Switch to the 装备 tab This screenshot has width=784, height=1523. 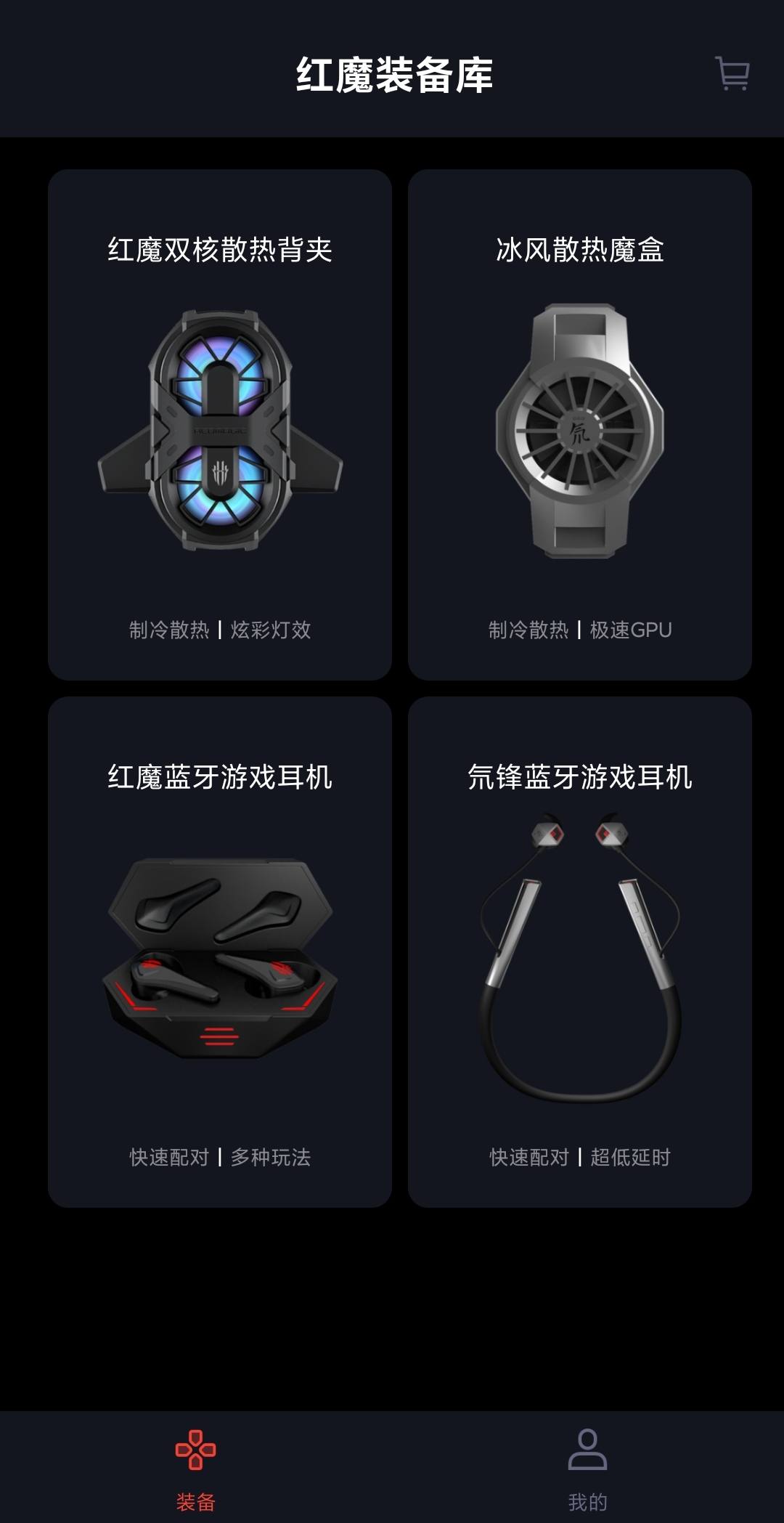[195, 1469]
